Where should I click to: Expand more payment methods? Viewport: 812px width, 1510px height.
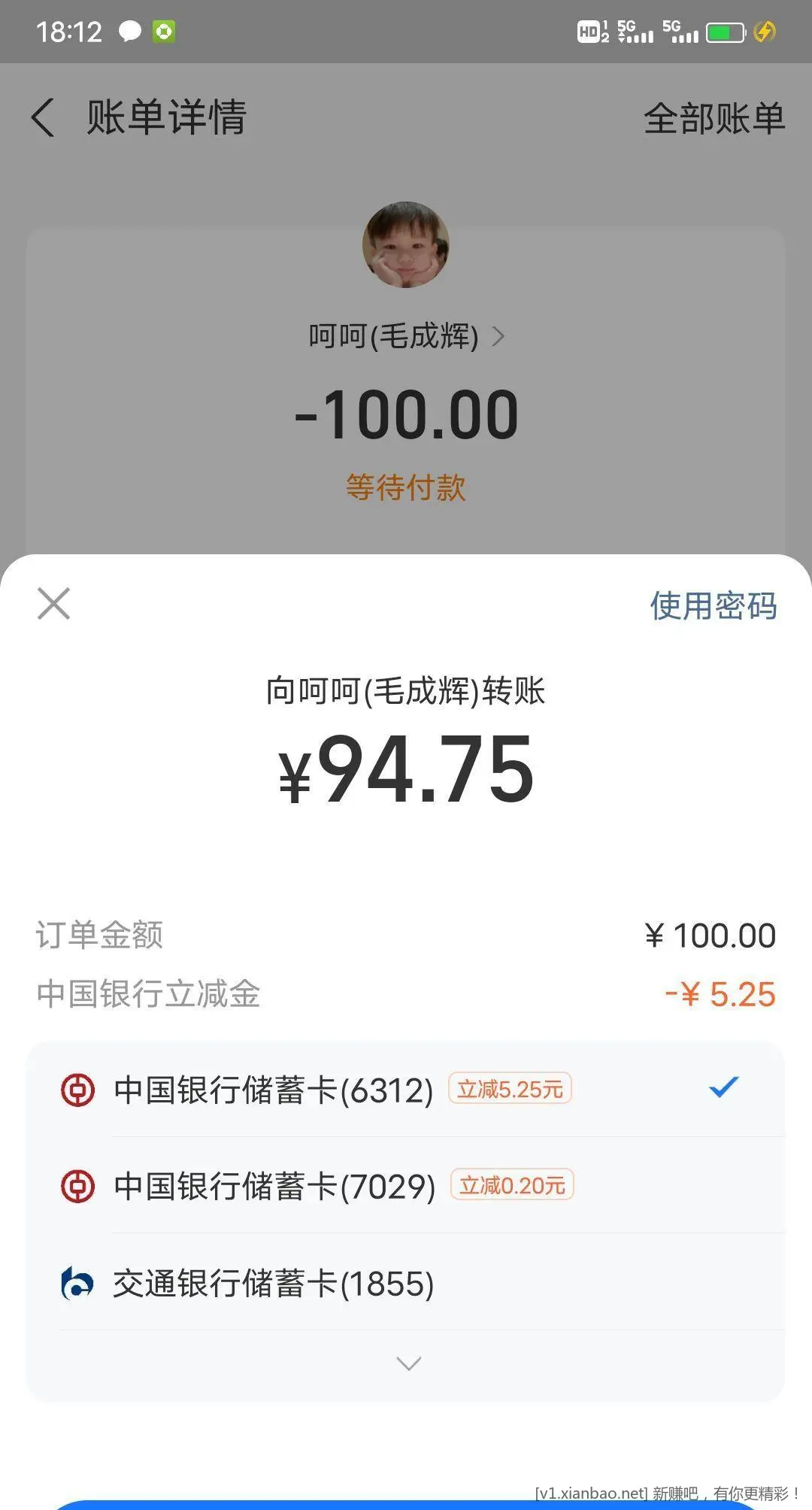click(x=408, y=1363)
